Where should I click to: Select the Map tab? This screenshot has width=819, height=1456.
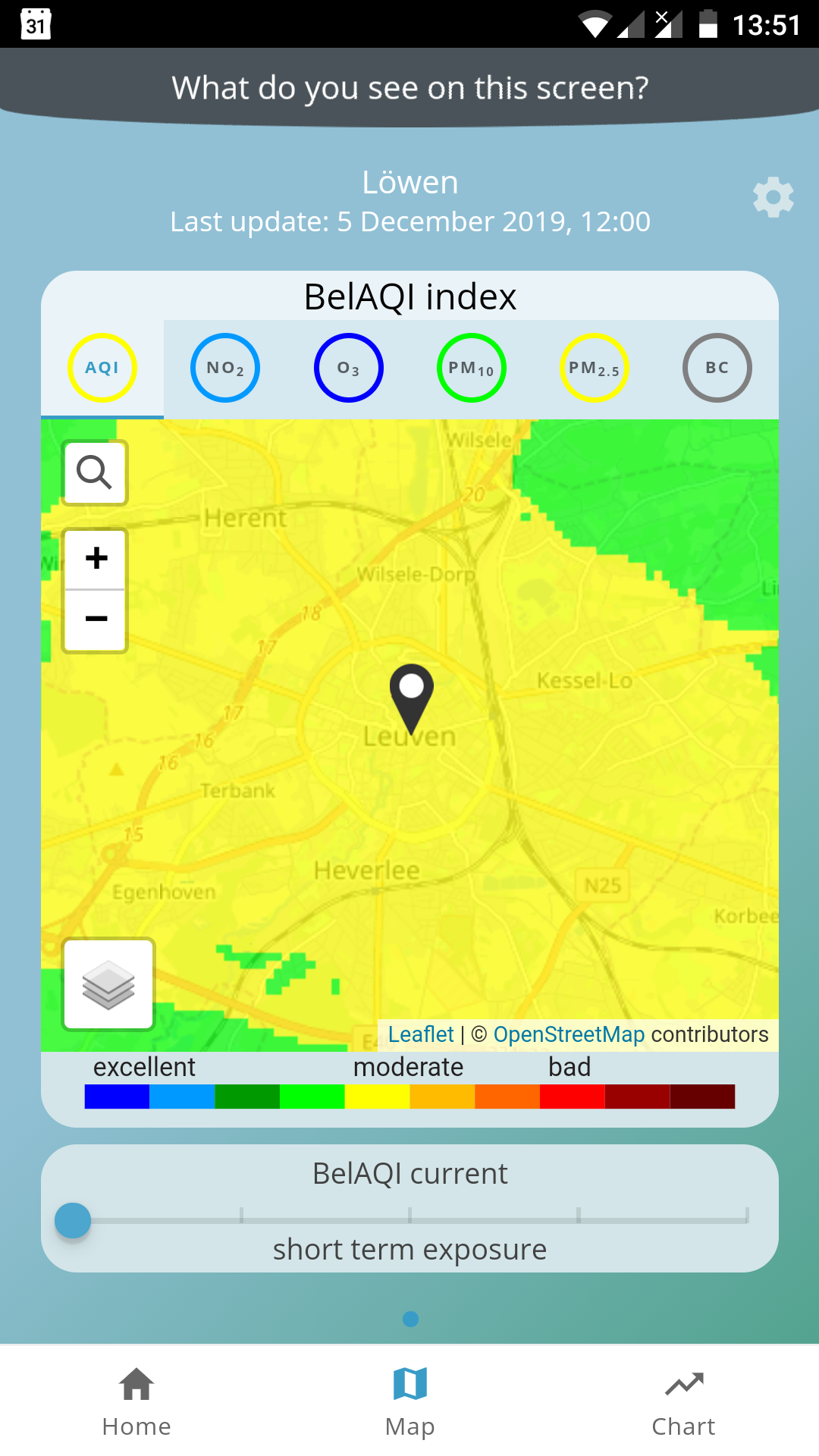coord(409,1401)
